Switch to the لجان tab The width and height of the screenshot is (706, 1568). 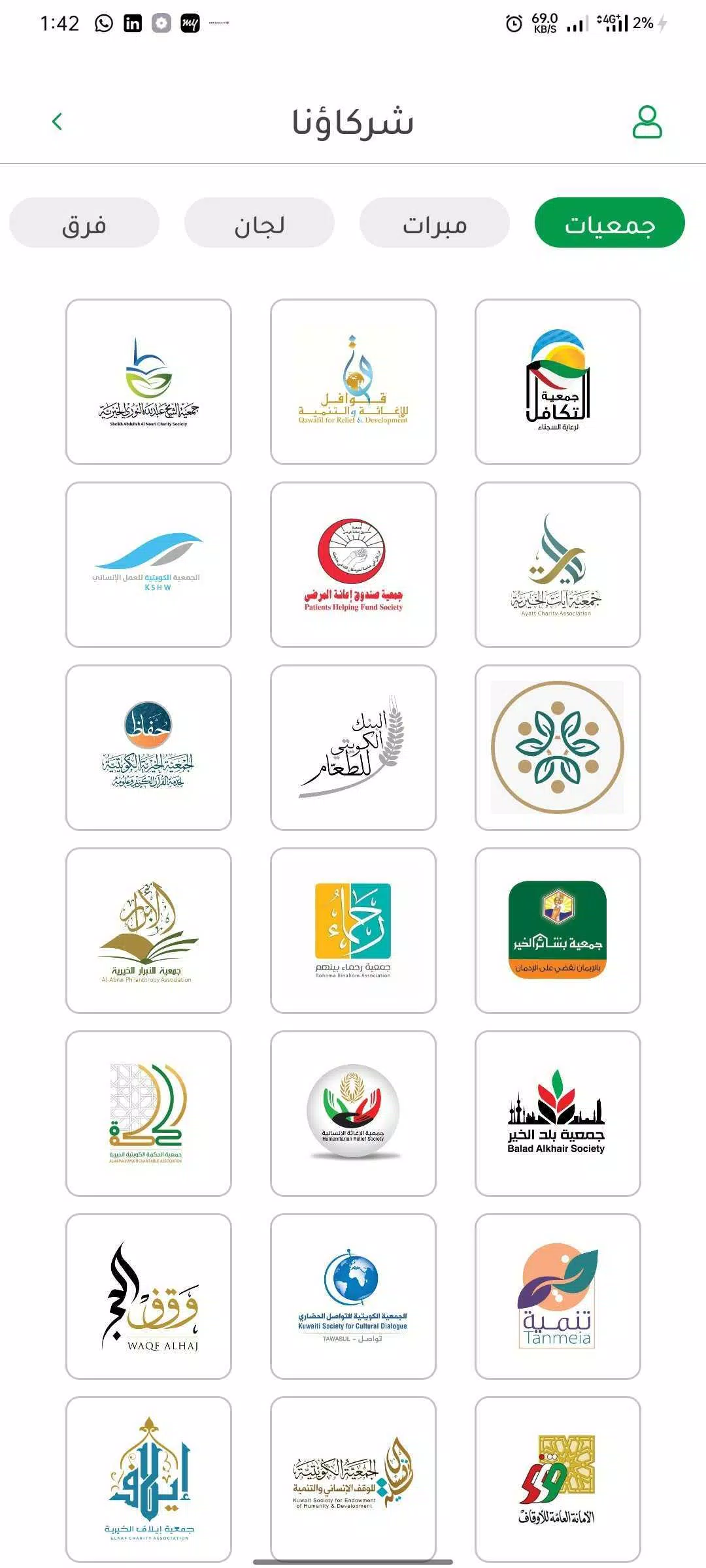[259, 223]
